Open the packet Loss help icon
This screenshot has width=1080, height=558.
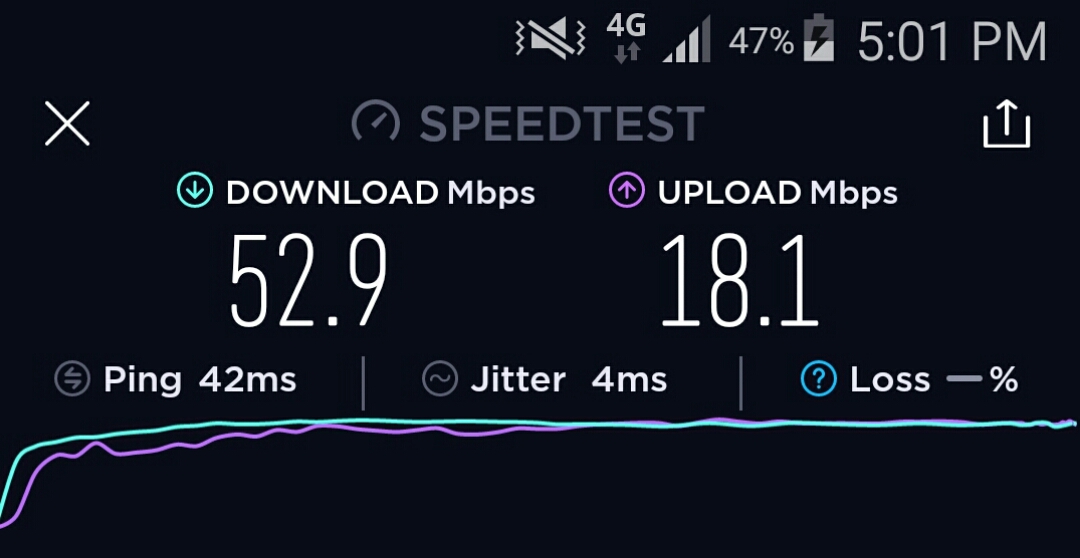tap(818, 380)
